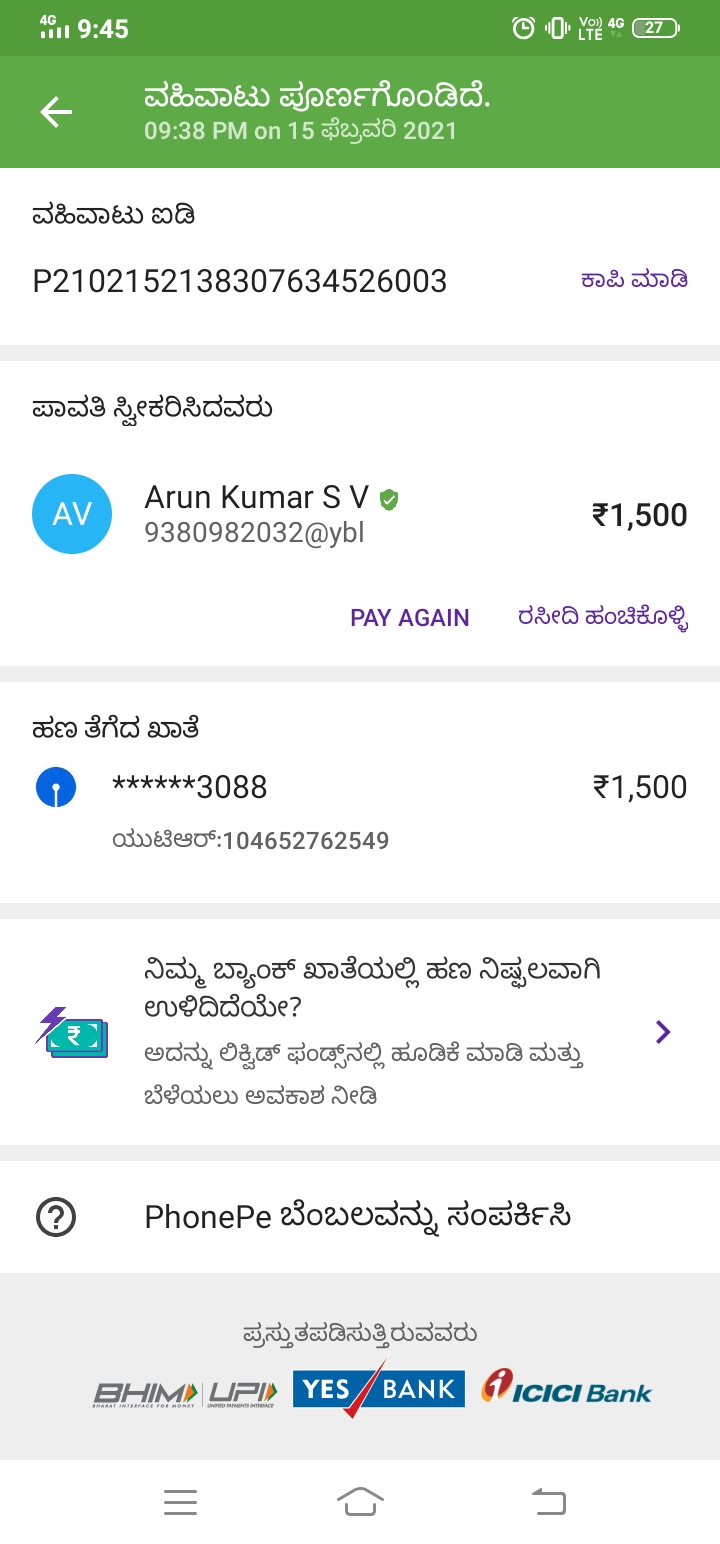Open Arun Kumar S V's details
The height and width of the screenshot is (1544, 720).
360,515
